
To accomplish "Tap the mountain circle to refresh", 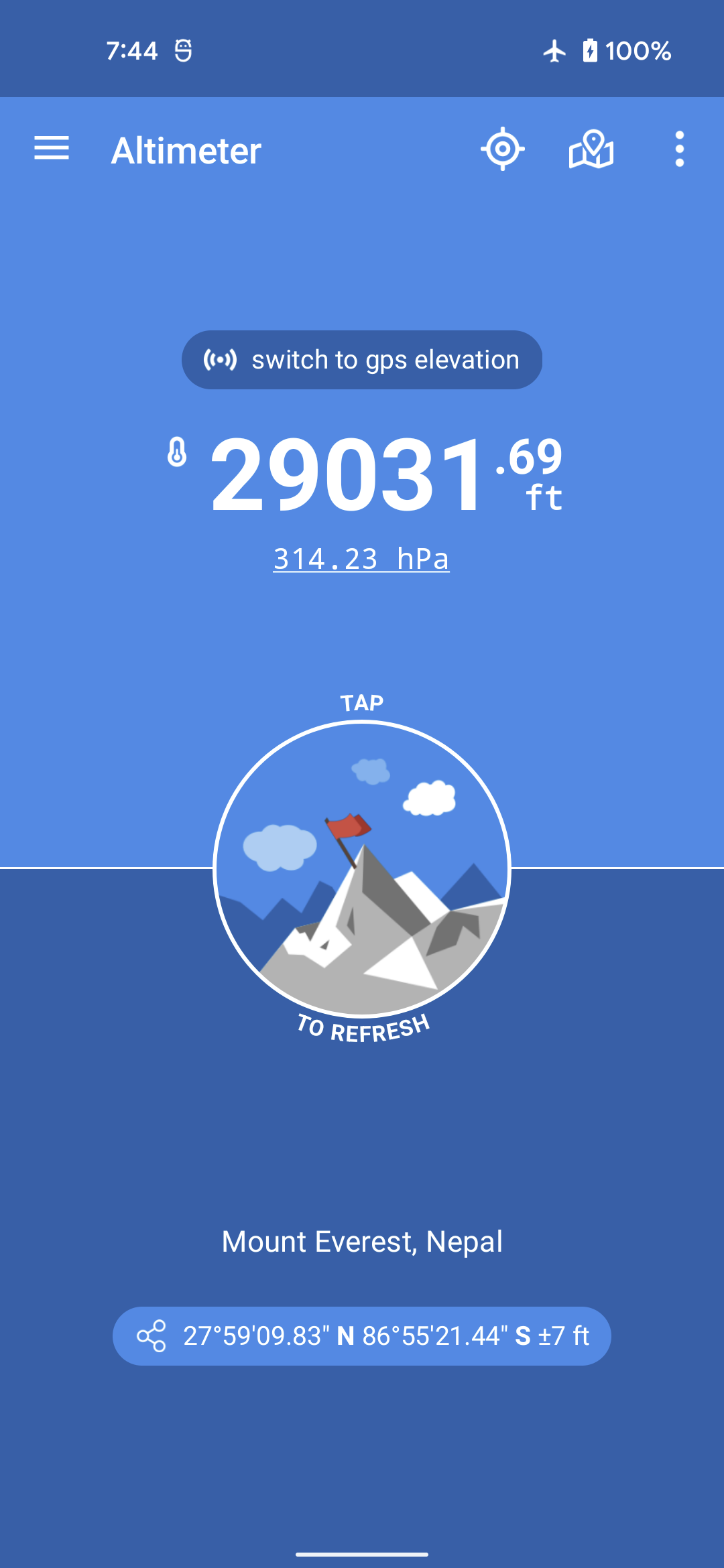I will click(362, 868).
